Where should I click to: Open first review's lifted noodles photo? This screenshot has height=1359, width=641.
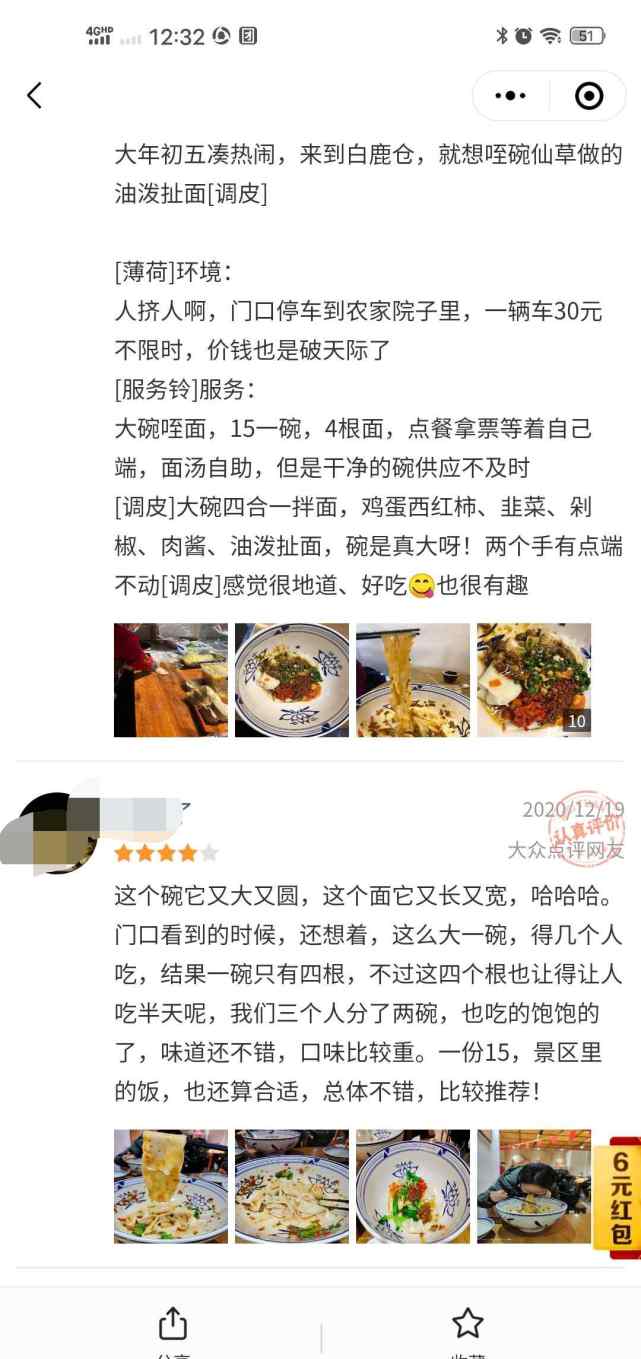tap(413, 680)
